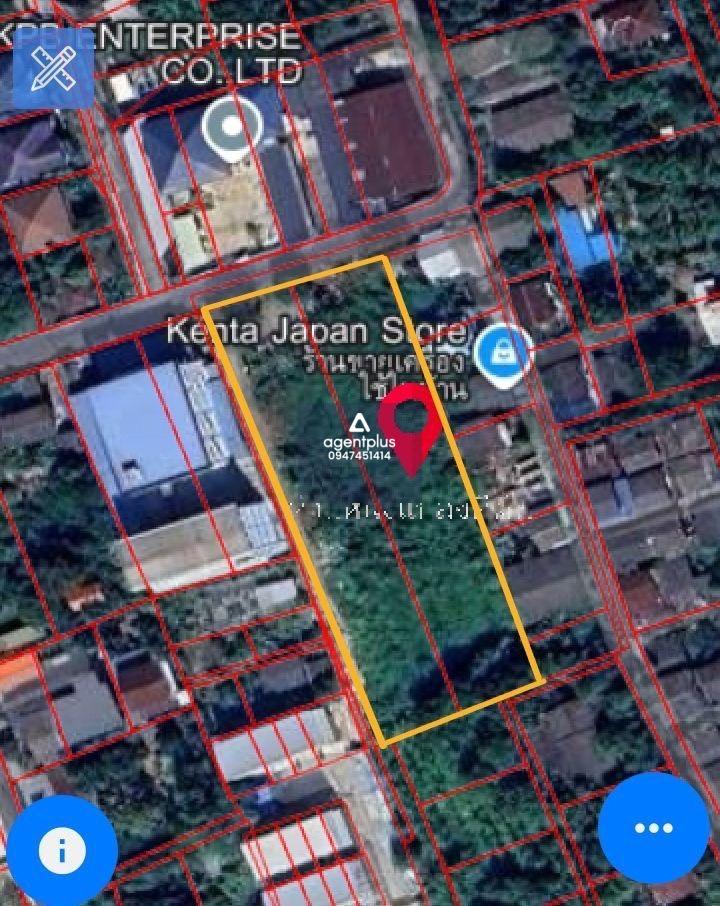
Task: Open the measuring tool icon
Action: 52,68
